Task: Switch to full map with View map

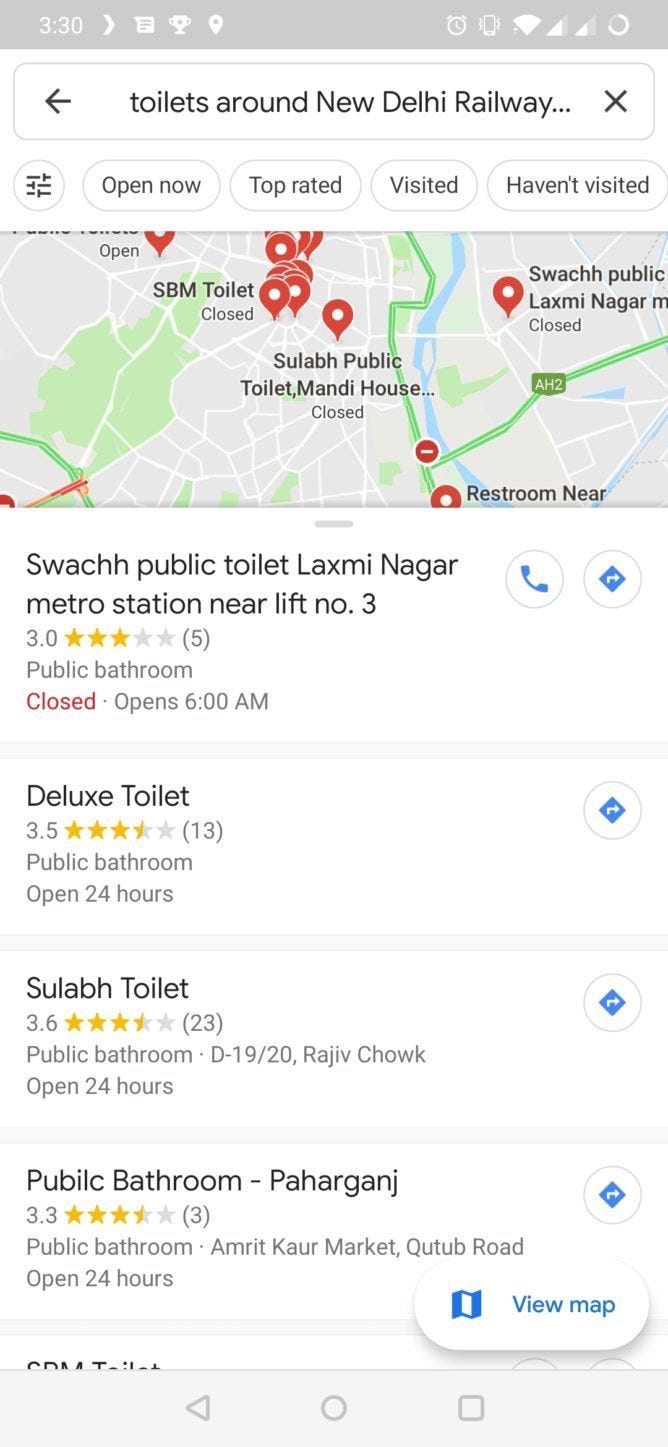Action: coord(532,1304)
